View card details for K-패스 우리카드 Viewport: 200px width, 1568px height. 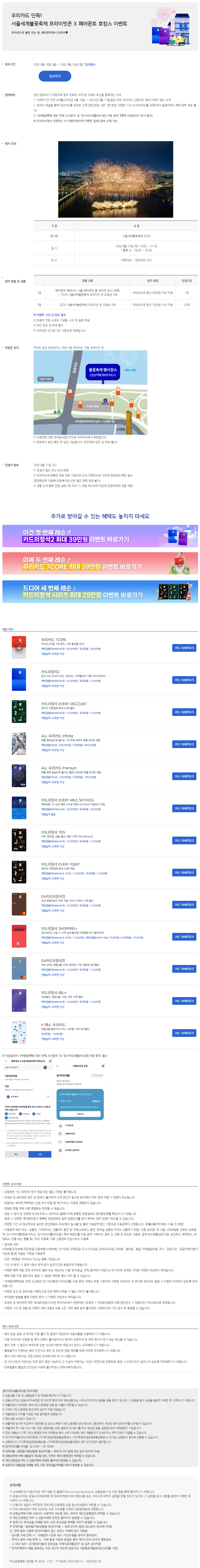pyautogui.click(x=184, y=1033)
